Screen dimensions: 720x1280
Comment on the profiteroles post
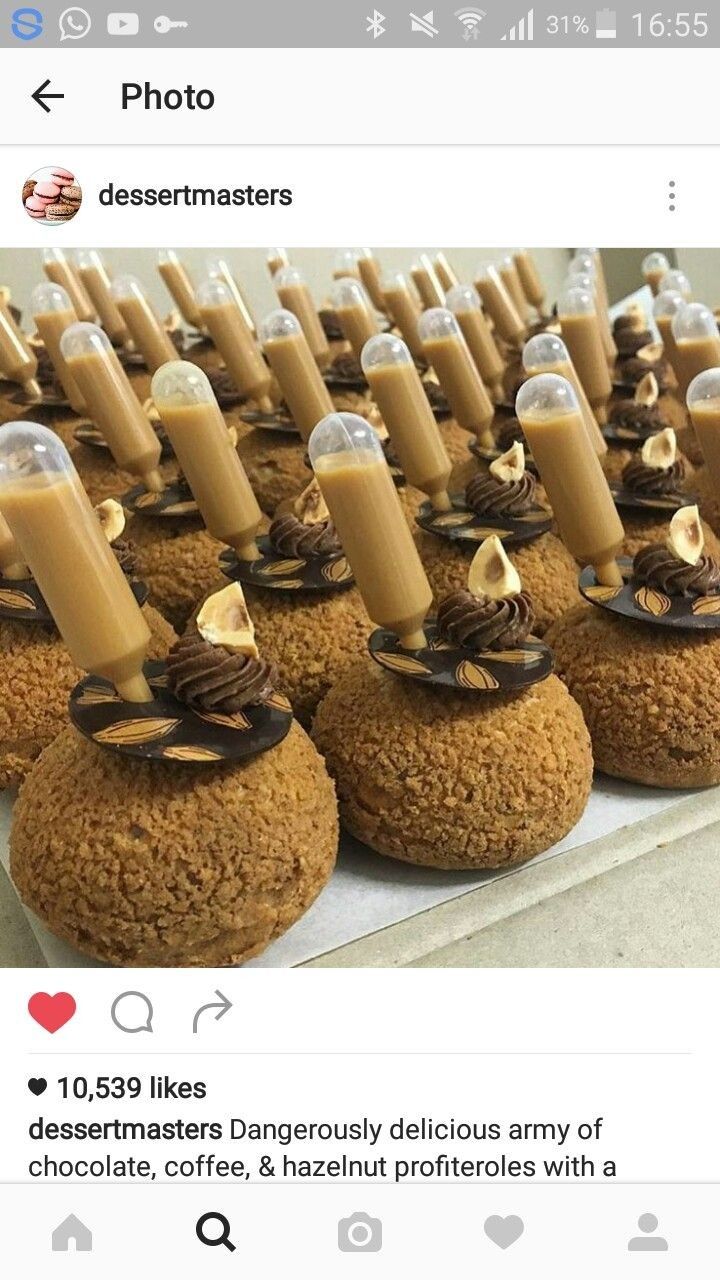[132, 1012]
